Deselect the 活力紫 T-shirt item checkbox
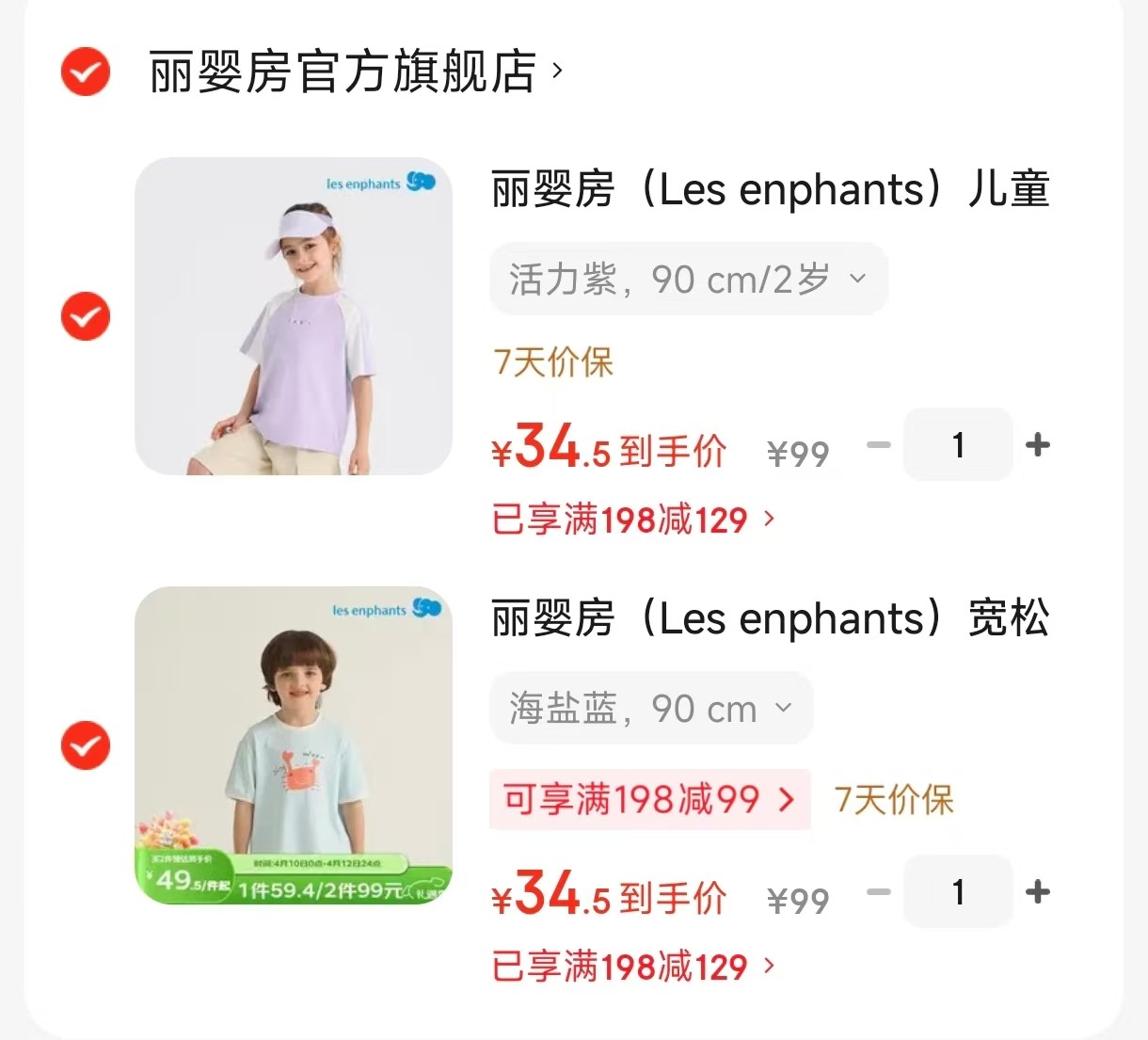1148x1040 pixels. tap(86, 316)
